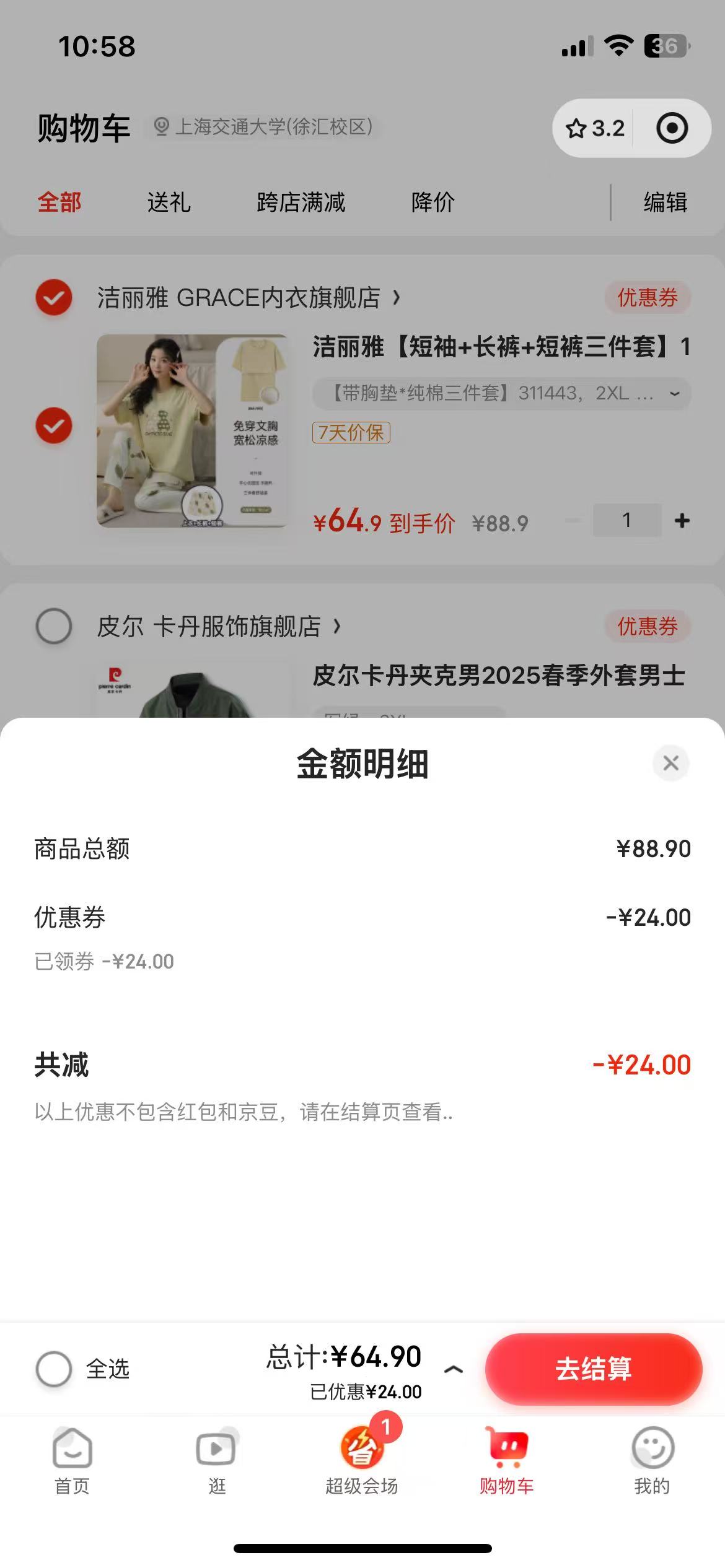
Task: Click 编辑 to edit the cart
Action: 665,202
